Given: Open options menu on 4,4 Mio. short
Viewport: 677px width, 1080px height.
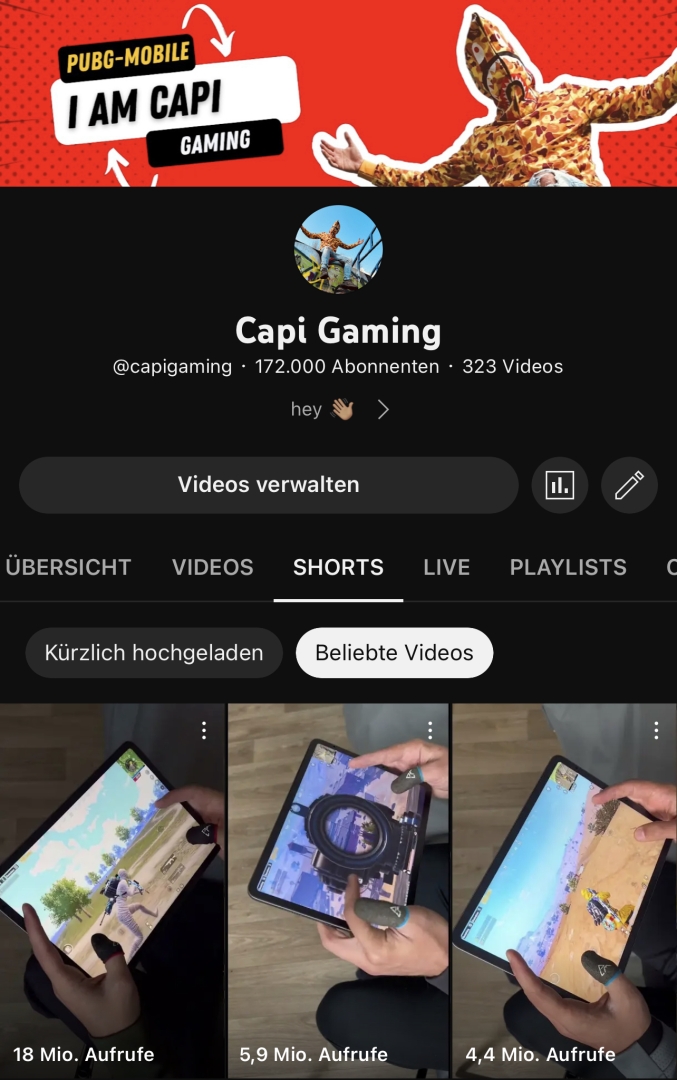Looking at the screenshot, I should click(656, 731).
